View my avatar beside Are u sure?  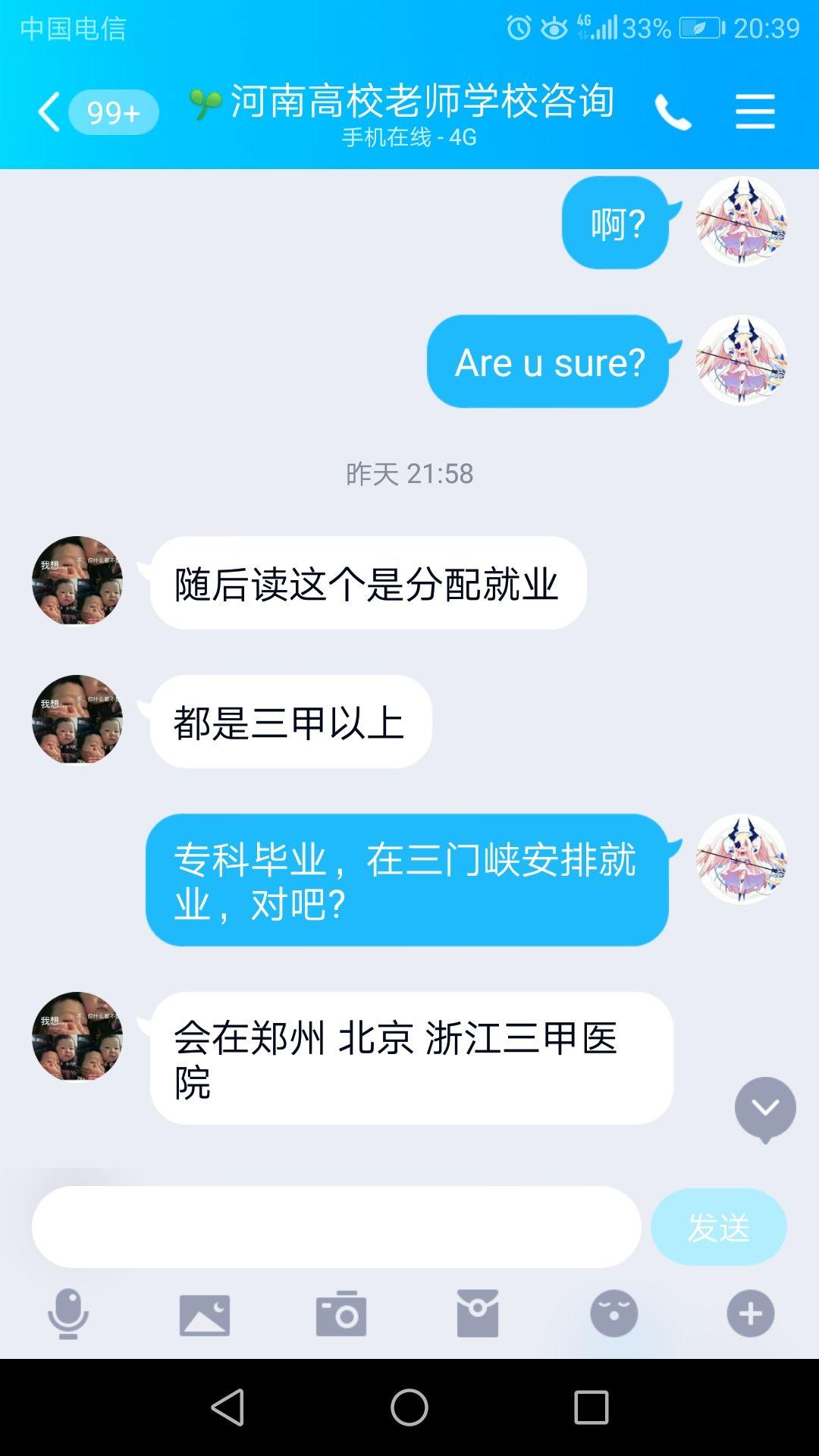[x=742, y=360]
